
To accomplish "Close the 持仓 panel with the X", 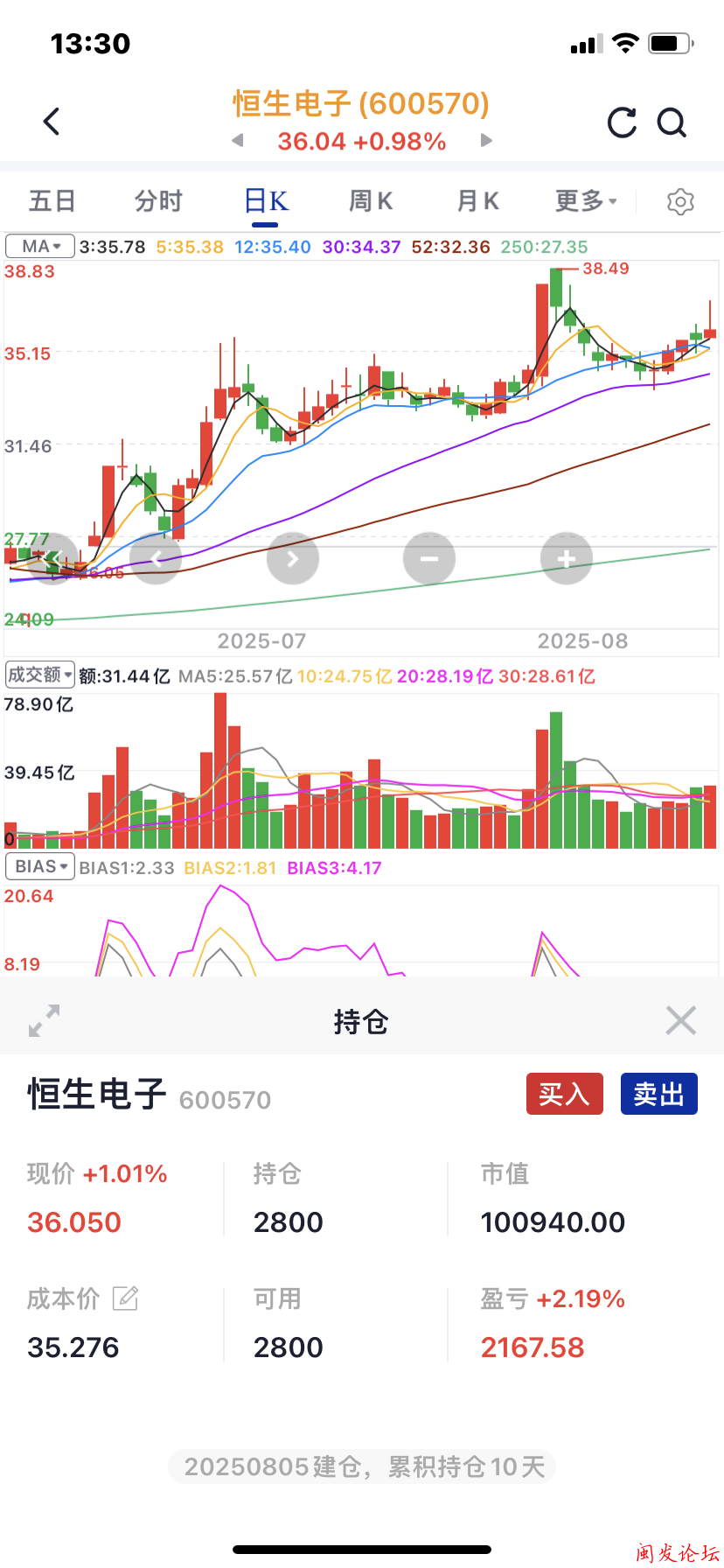I will [x=680, y=1020].
